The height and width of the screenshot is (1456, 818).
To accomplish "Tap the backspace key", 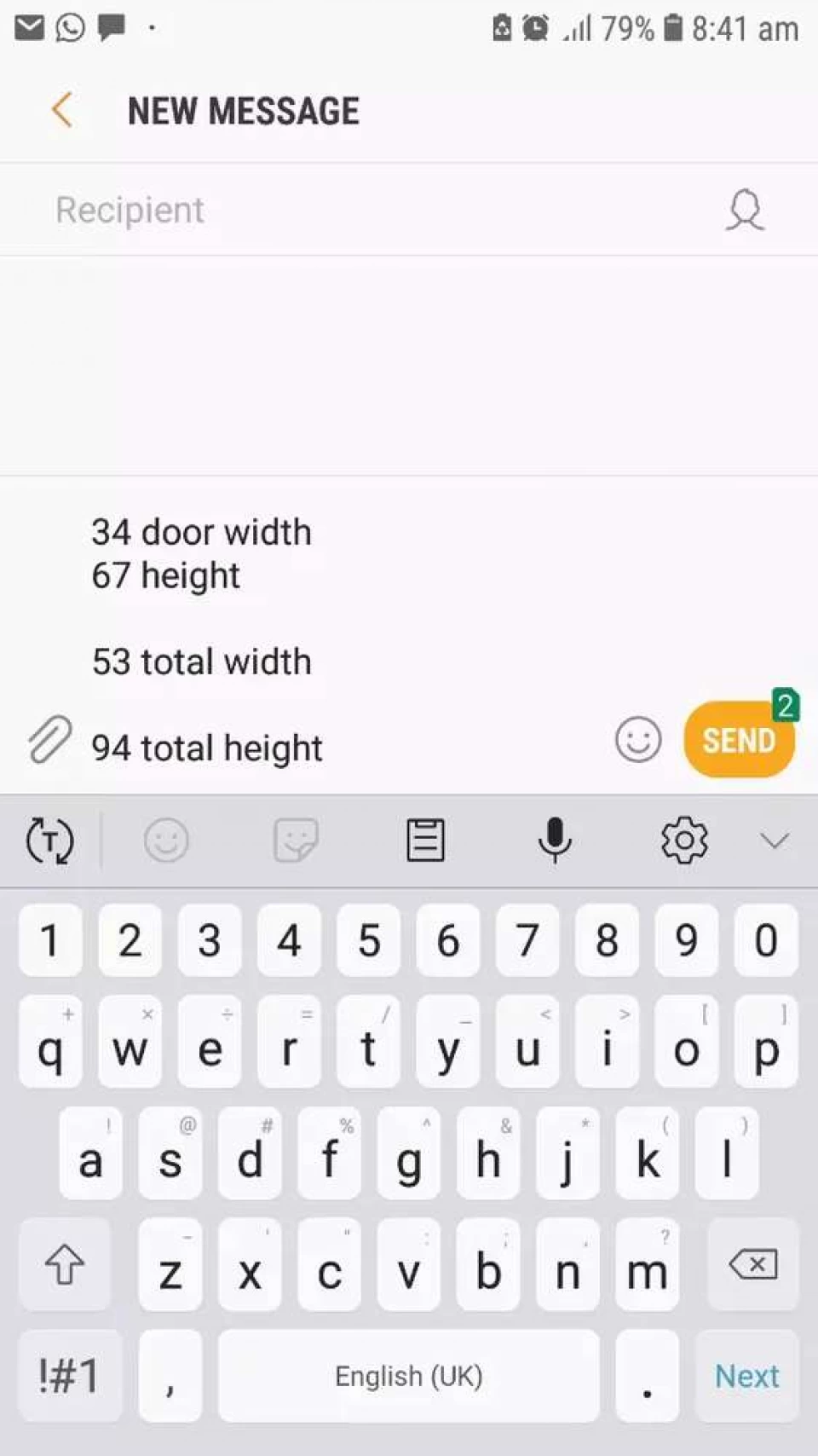I will (x=752, y=1264).
